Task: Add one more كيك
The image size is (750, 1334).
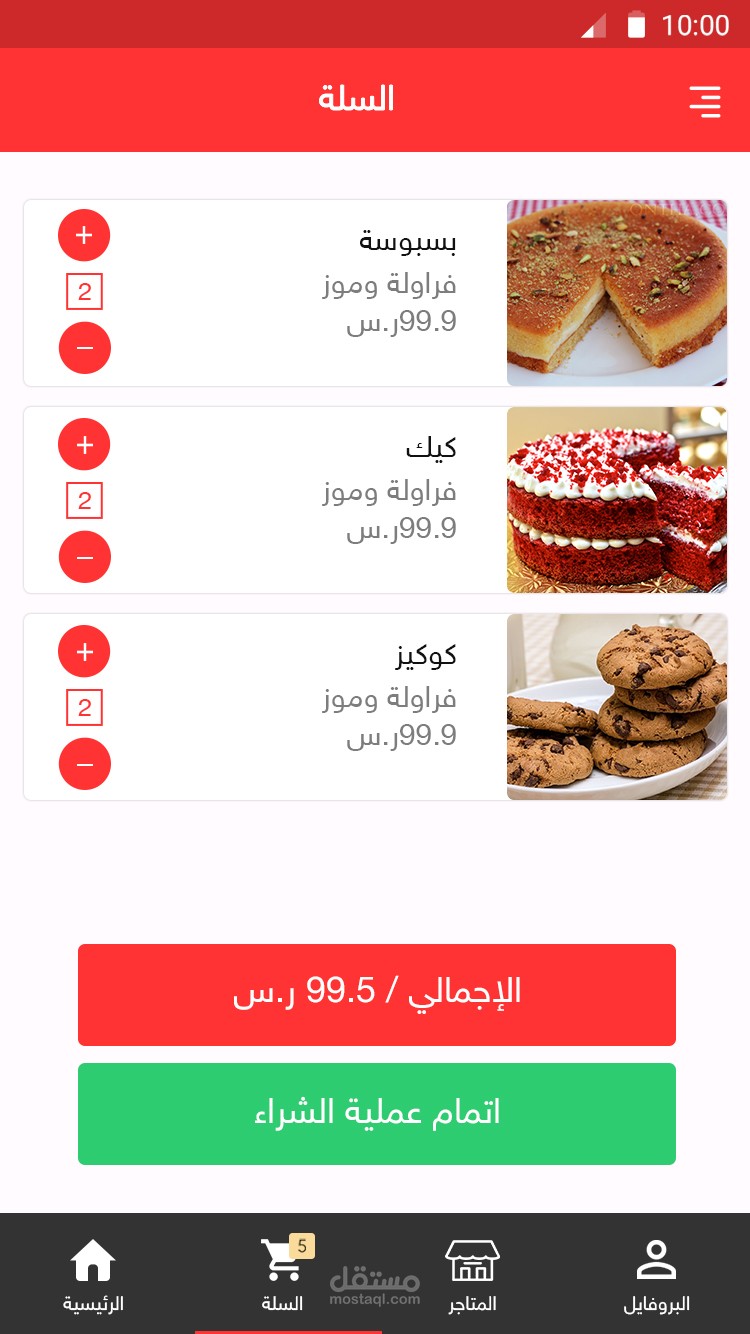Action: [84, 444]
